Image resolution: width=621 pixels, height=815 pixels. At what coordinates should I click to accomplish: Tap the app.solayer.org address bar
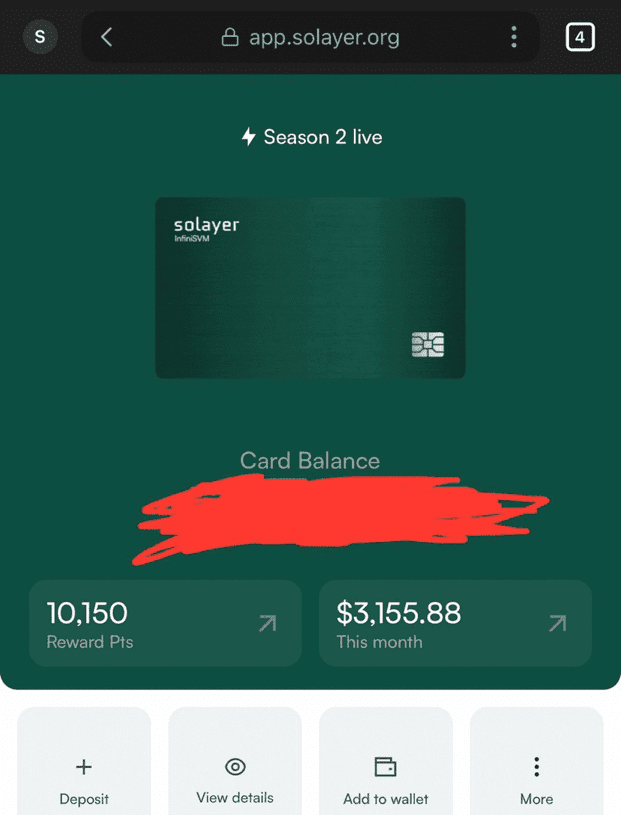point(310,38)
